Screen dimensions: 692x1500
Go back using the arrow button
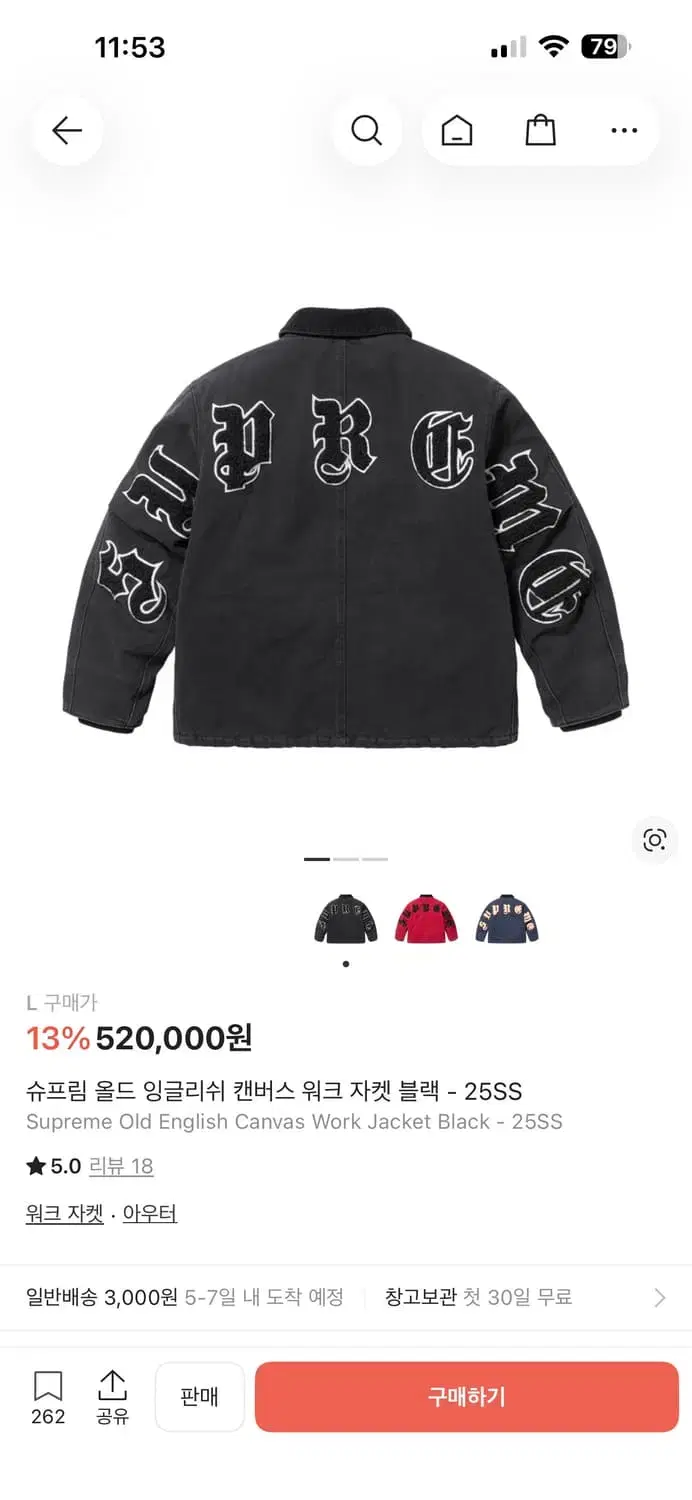pyautogui.click(x=67, y=130)
